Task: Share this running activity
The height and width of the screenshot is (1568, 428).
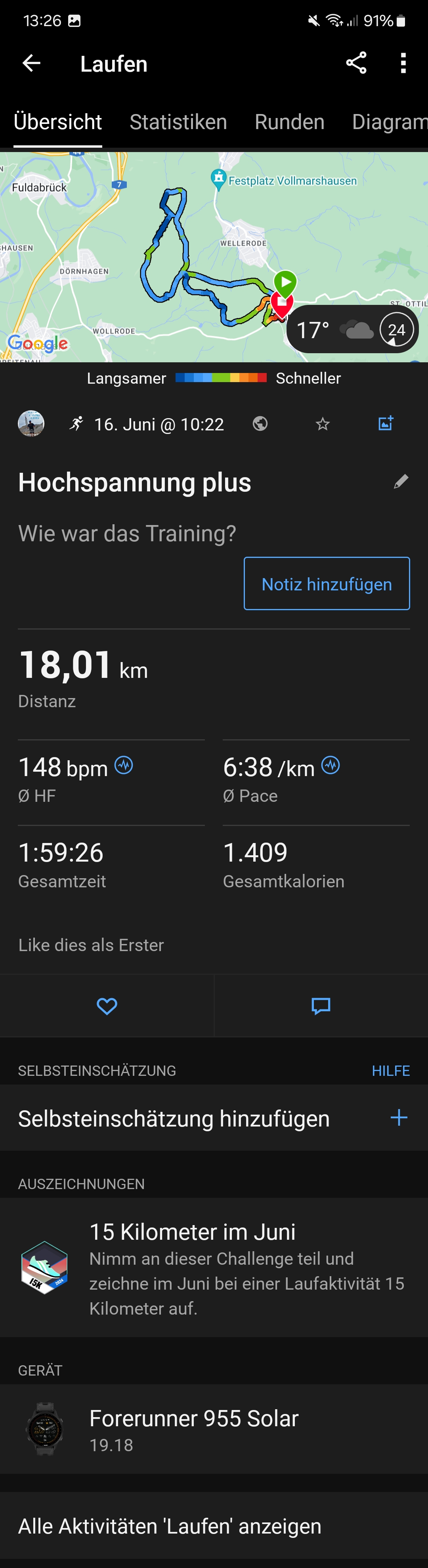Action: tap(356, 63)
